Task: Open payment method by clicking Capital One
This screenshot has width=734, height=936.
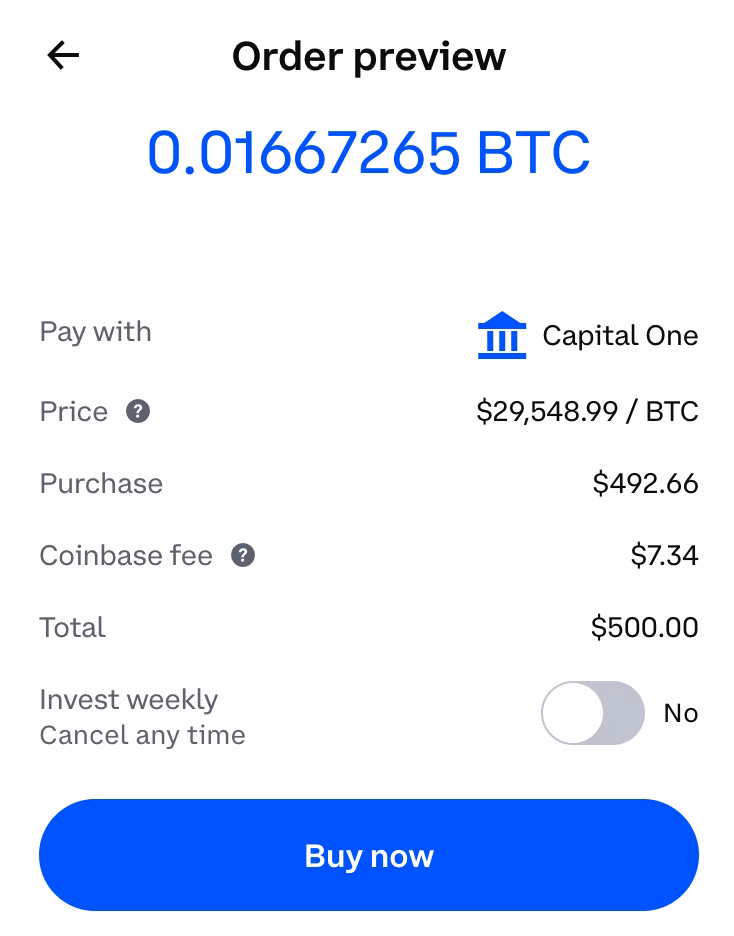Action: [x=619, y=335]
